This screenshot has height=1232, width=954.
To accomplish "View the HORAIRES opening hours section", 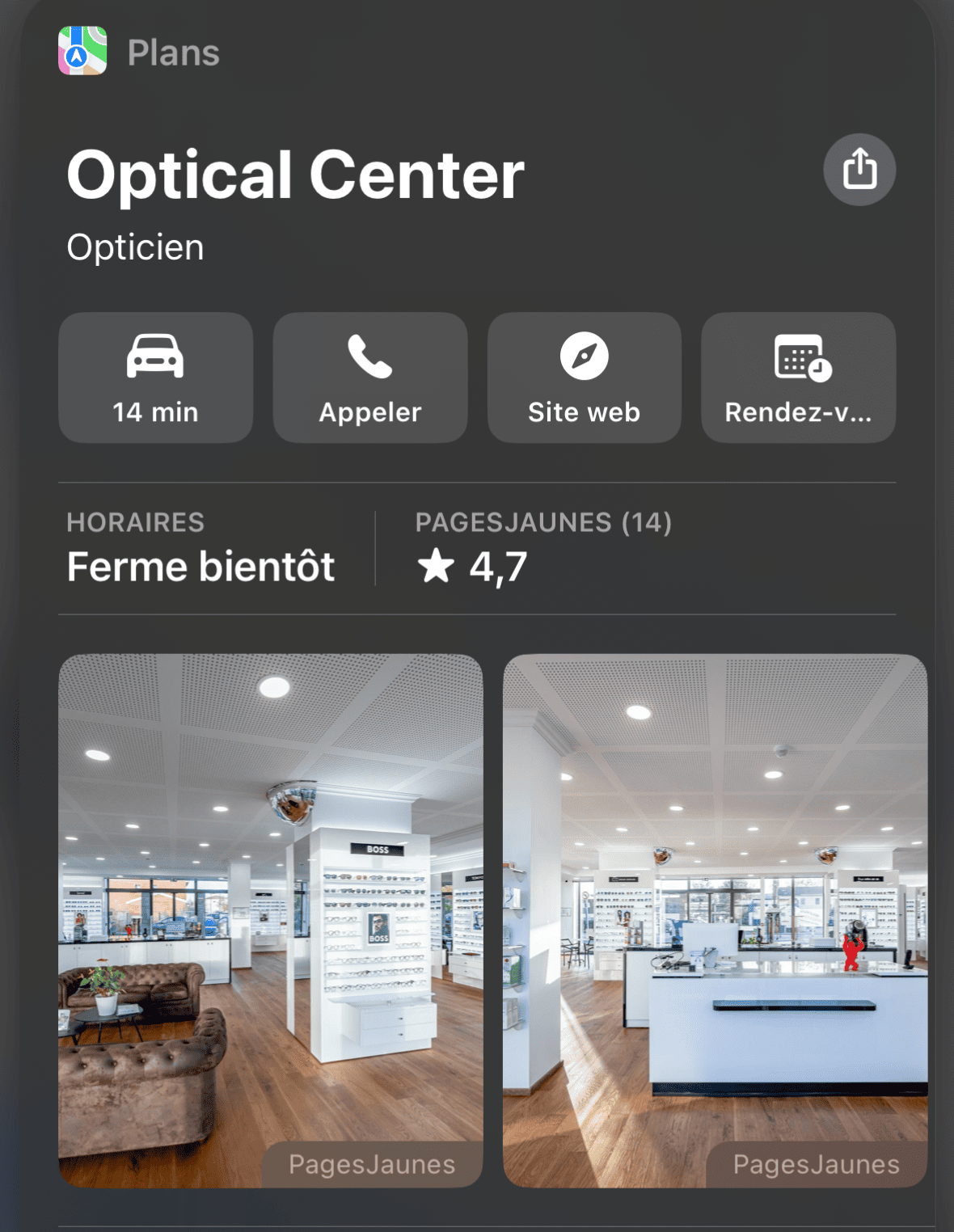I will [135, 522].
